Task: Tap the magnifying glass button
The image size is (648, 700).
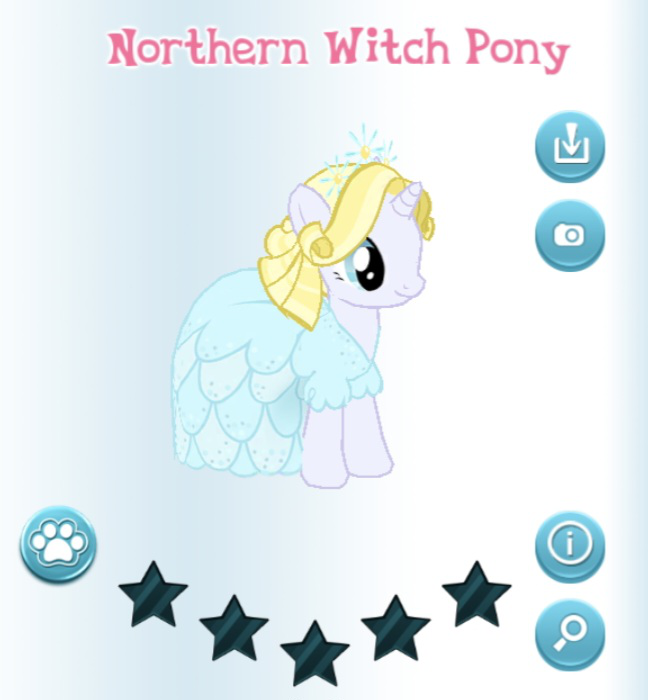Action: click(570, 633)
